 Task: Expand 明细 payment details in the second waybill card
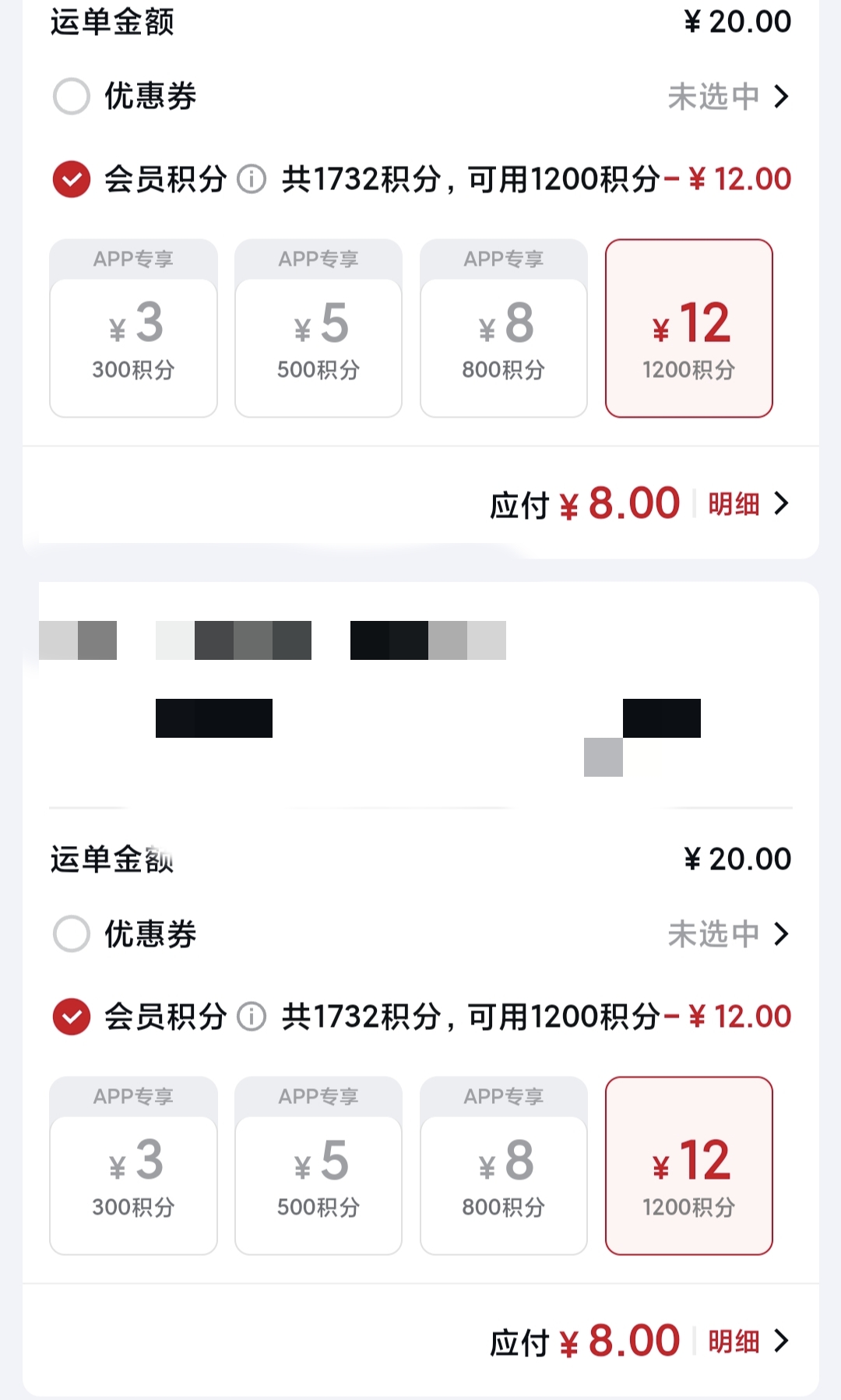(x=748, y=1342)
